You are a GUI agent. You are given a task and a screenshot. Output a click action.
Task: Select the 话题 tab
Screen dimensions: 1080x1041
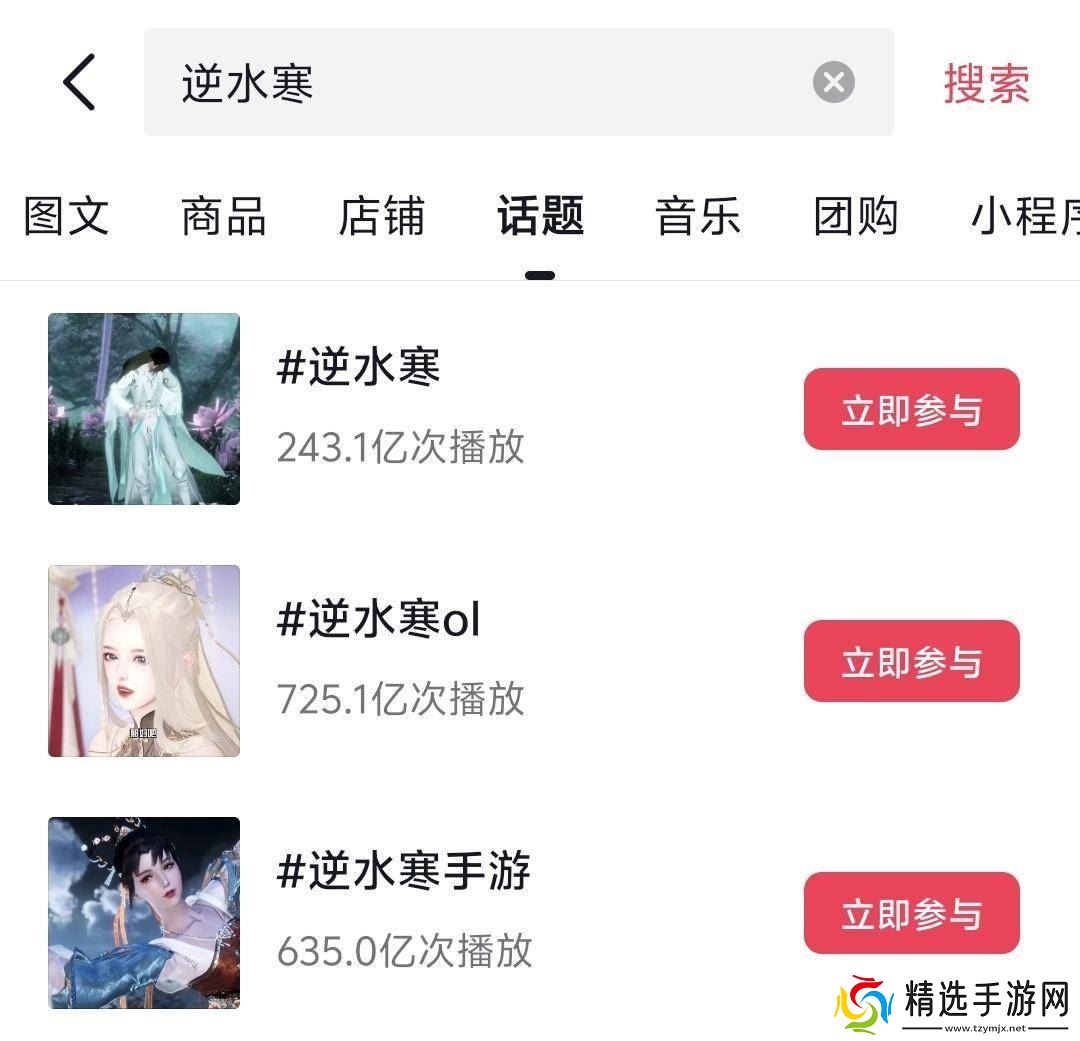coord(540,216)
